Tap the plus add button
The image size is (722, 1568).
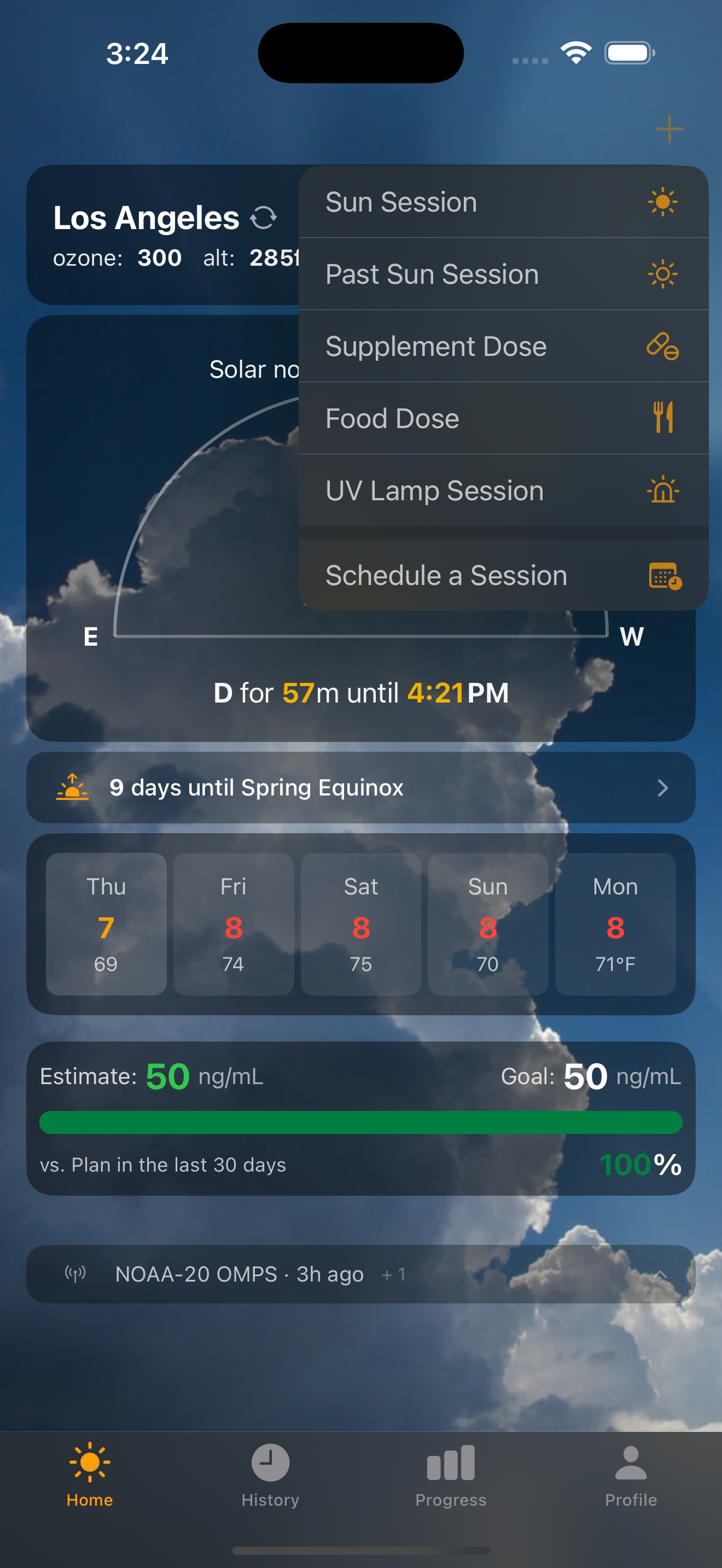coord(669,129)
